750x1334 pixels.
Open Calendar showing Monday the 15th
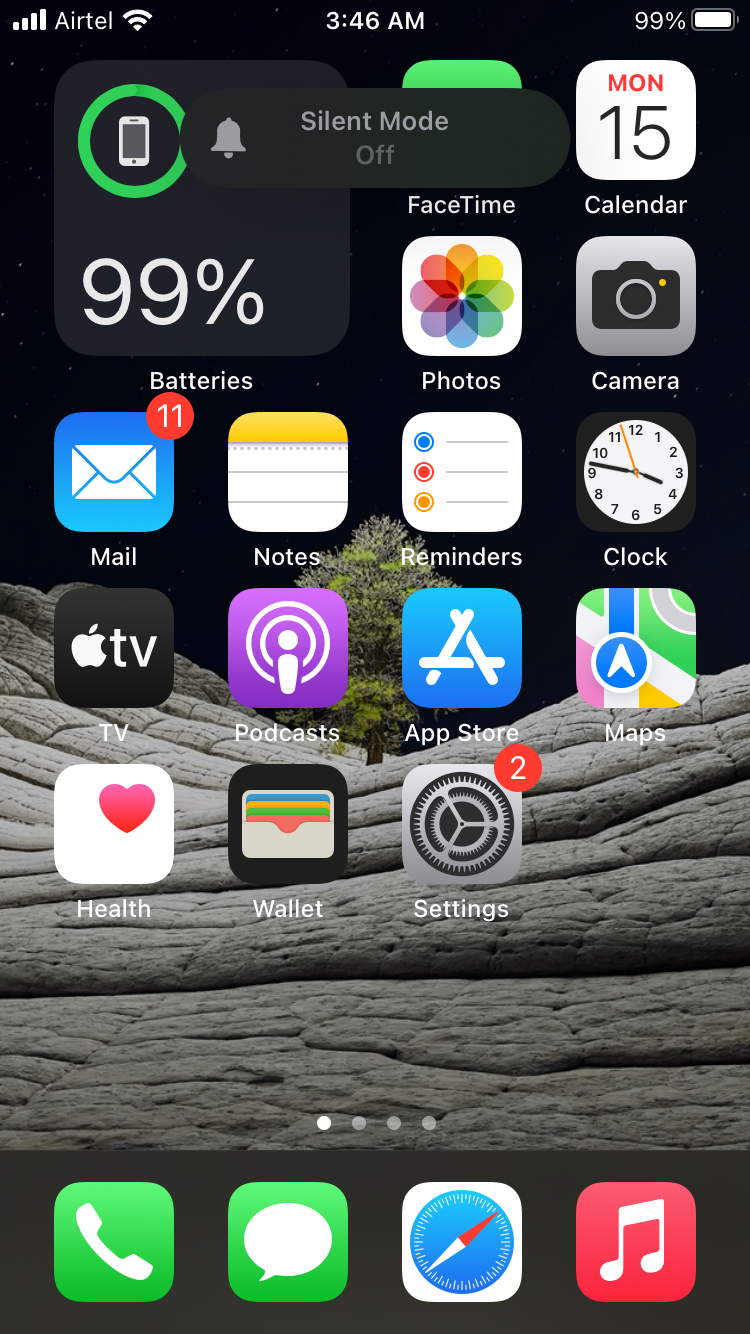635,120
